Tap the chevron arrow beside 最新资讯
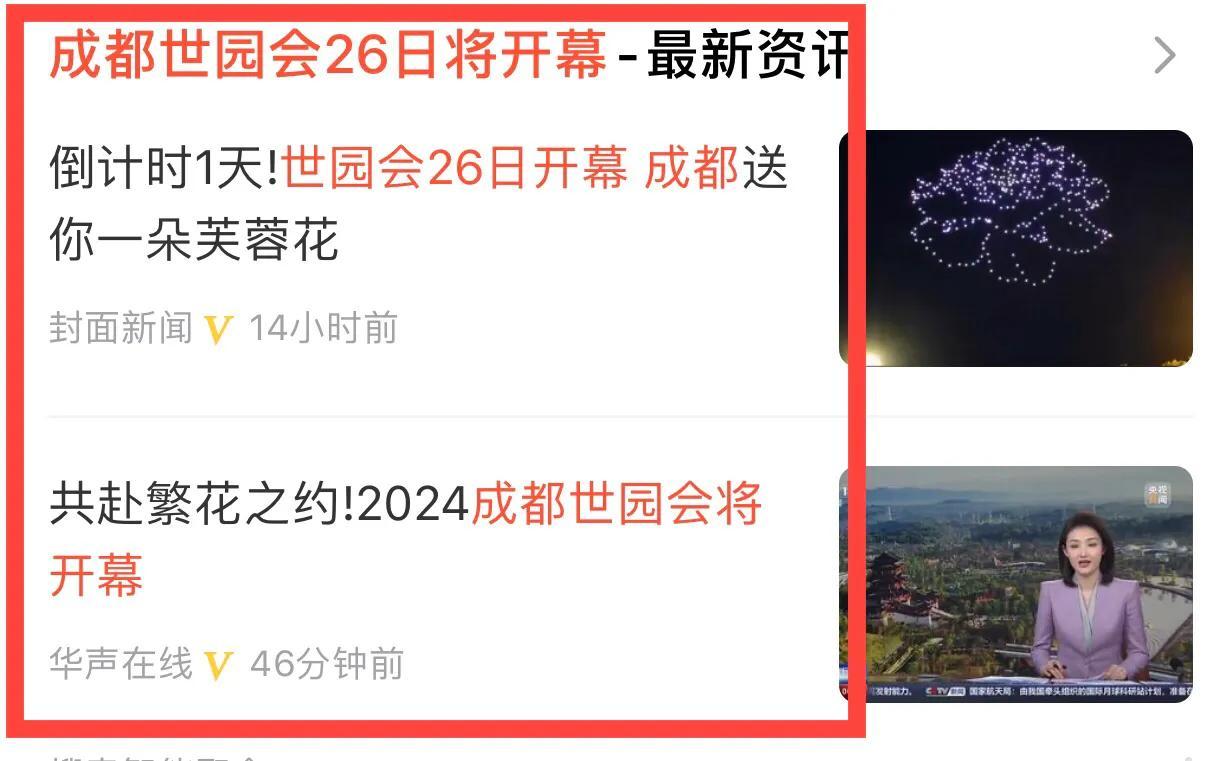Screen dimensions: 1228x761 click(x=1164, y=56)
